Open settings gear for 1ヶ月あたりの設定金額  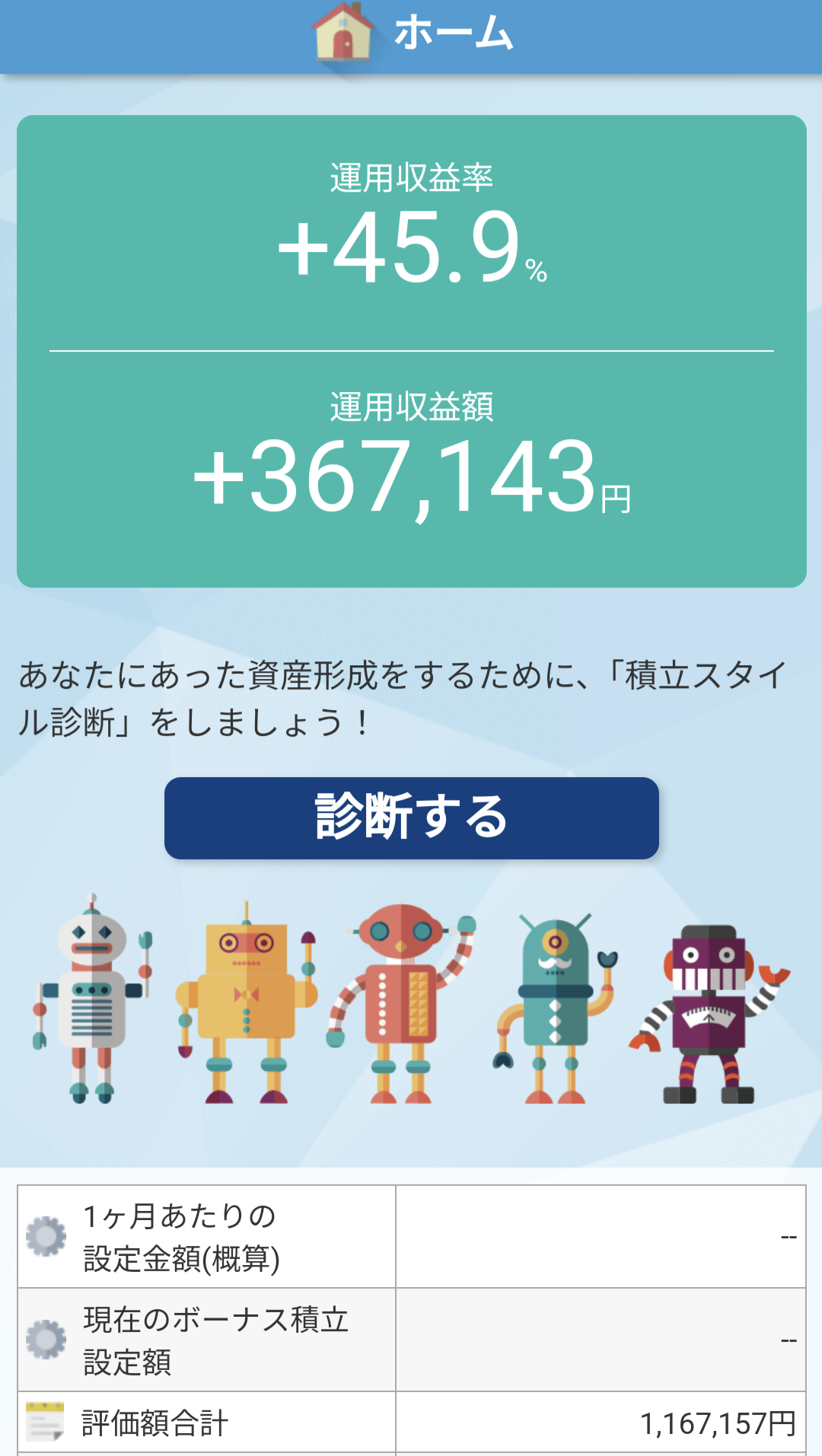(46, 1237)
